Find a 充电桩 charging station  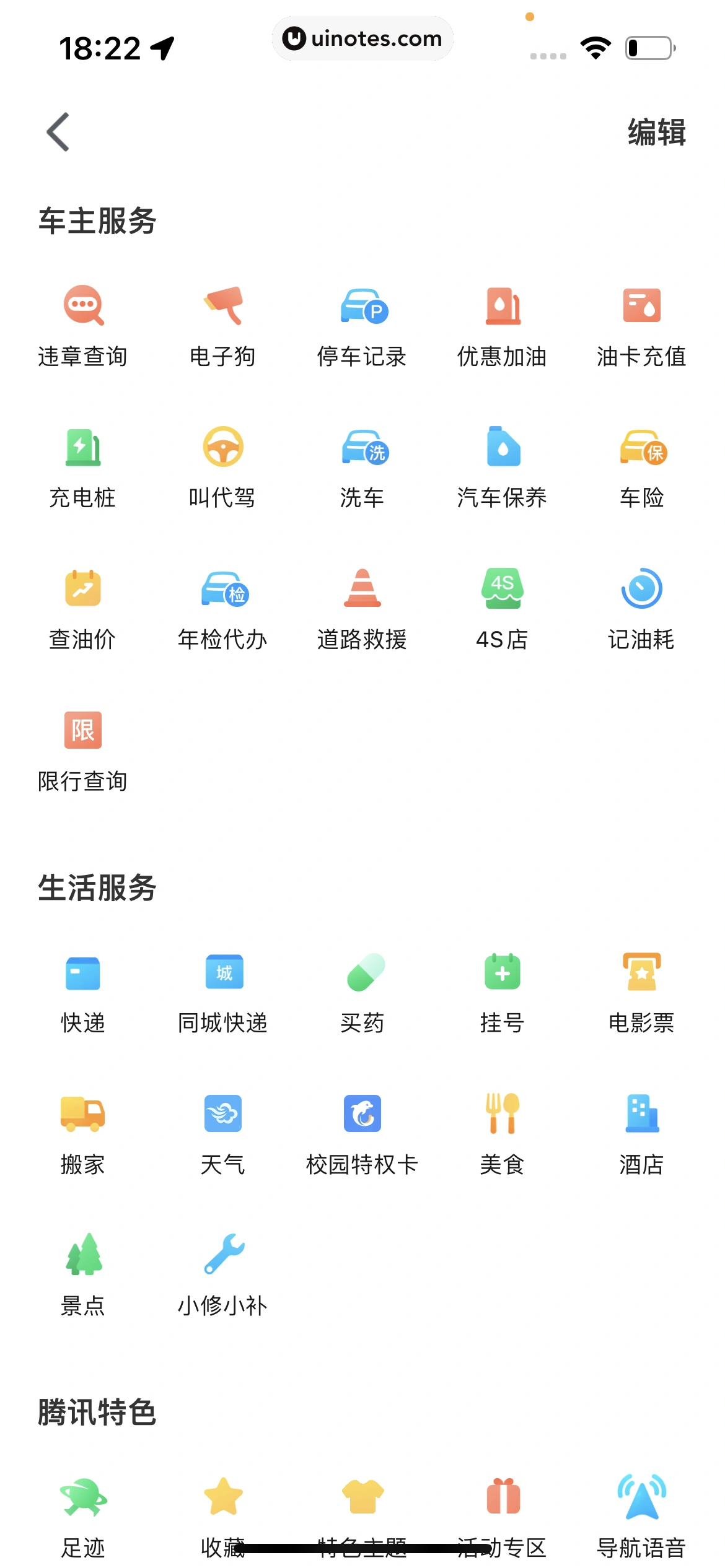tap(83, 467)
